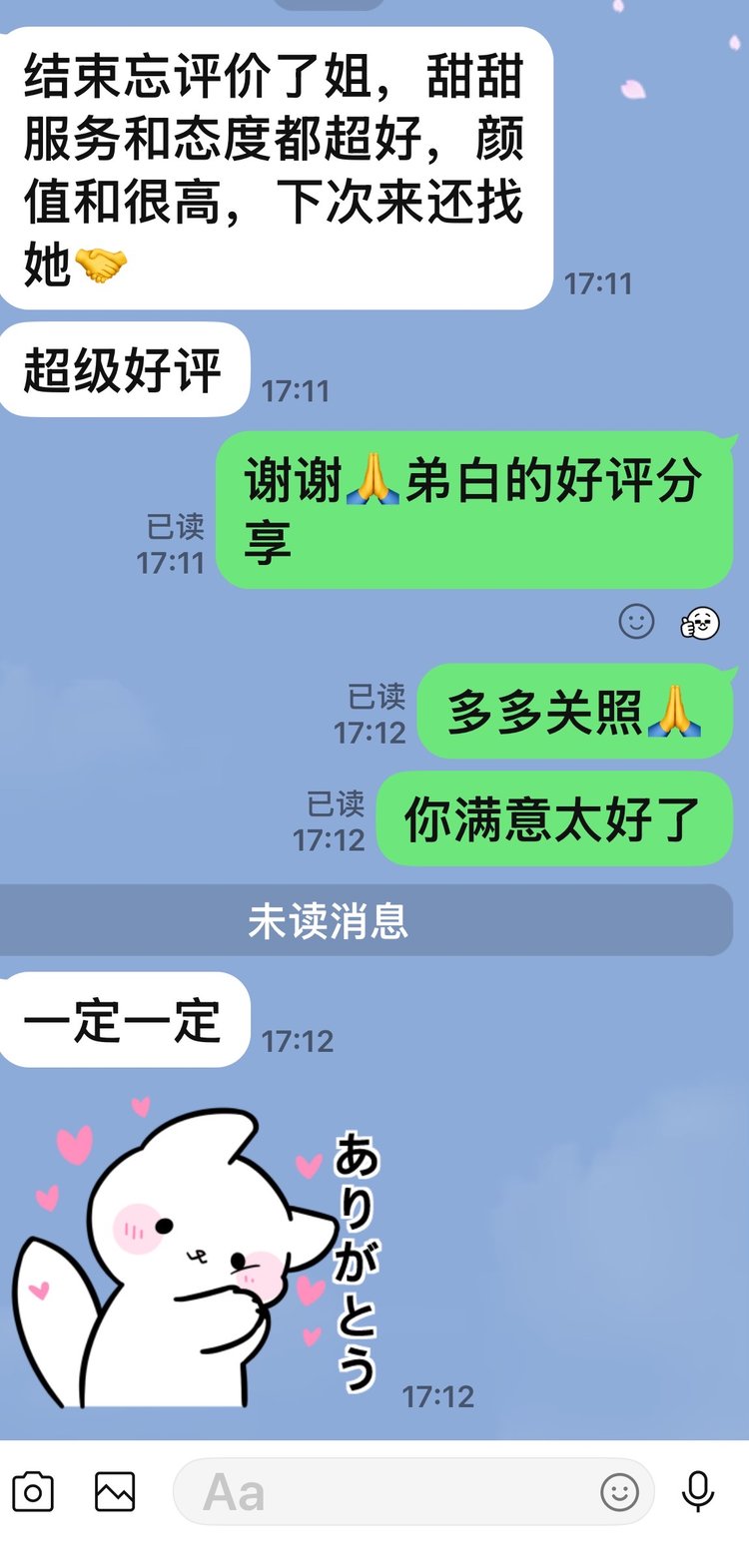
Task: Tap the sticker reaction icon under 谢谢 message
Action: [x=700, y=622]
